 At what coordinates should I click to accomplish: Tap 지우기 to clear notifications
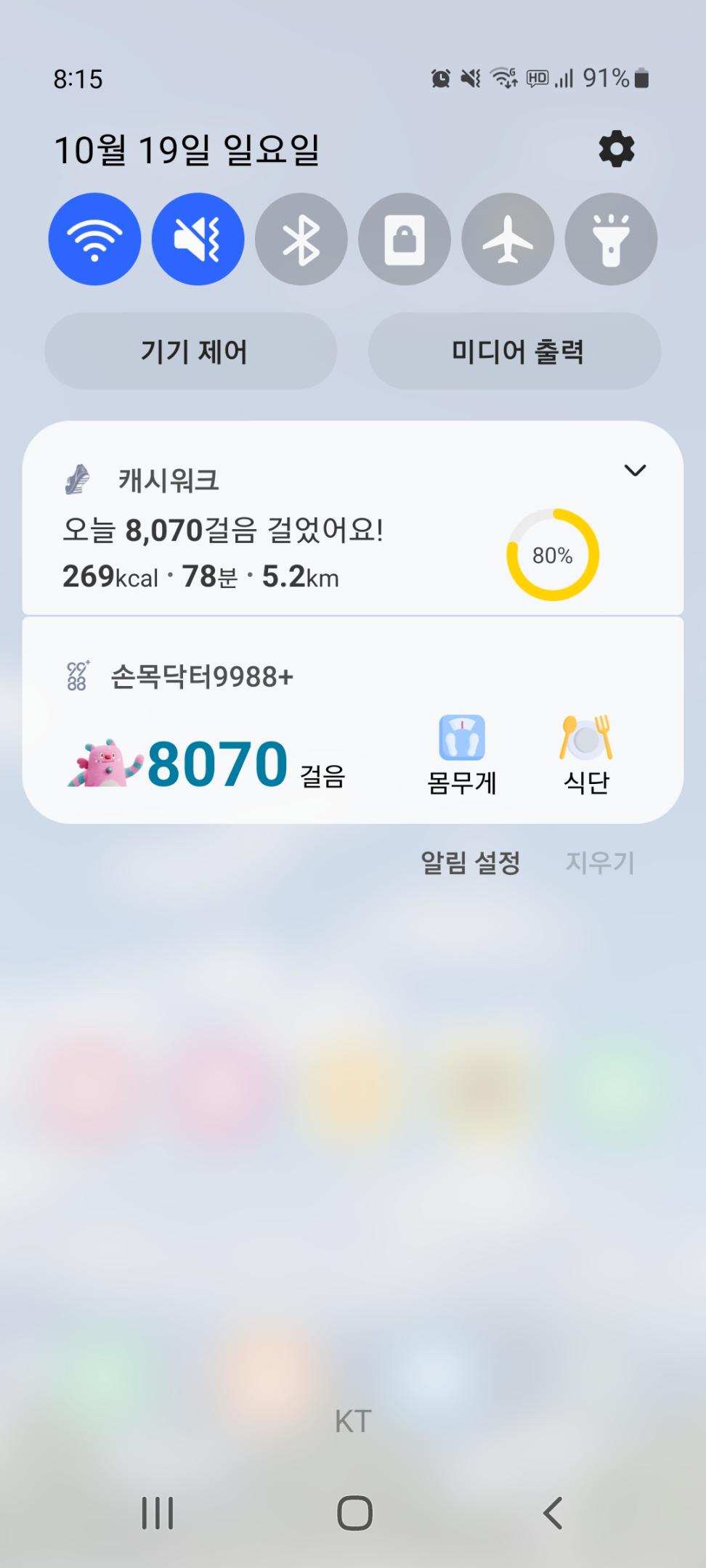click(x=600, y=862)
